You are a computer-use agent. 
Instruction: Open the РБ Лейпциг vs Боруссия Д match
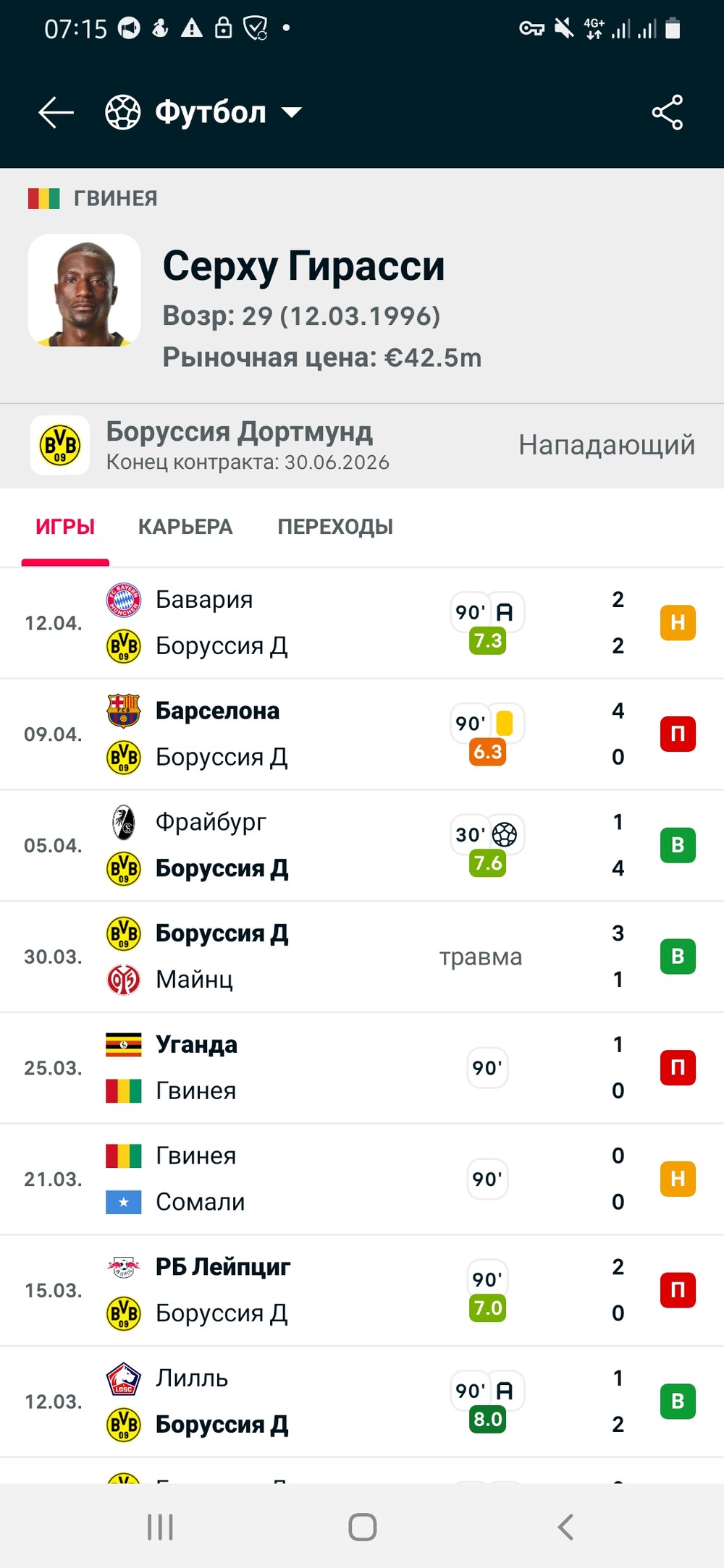(362, 1291)
